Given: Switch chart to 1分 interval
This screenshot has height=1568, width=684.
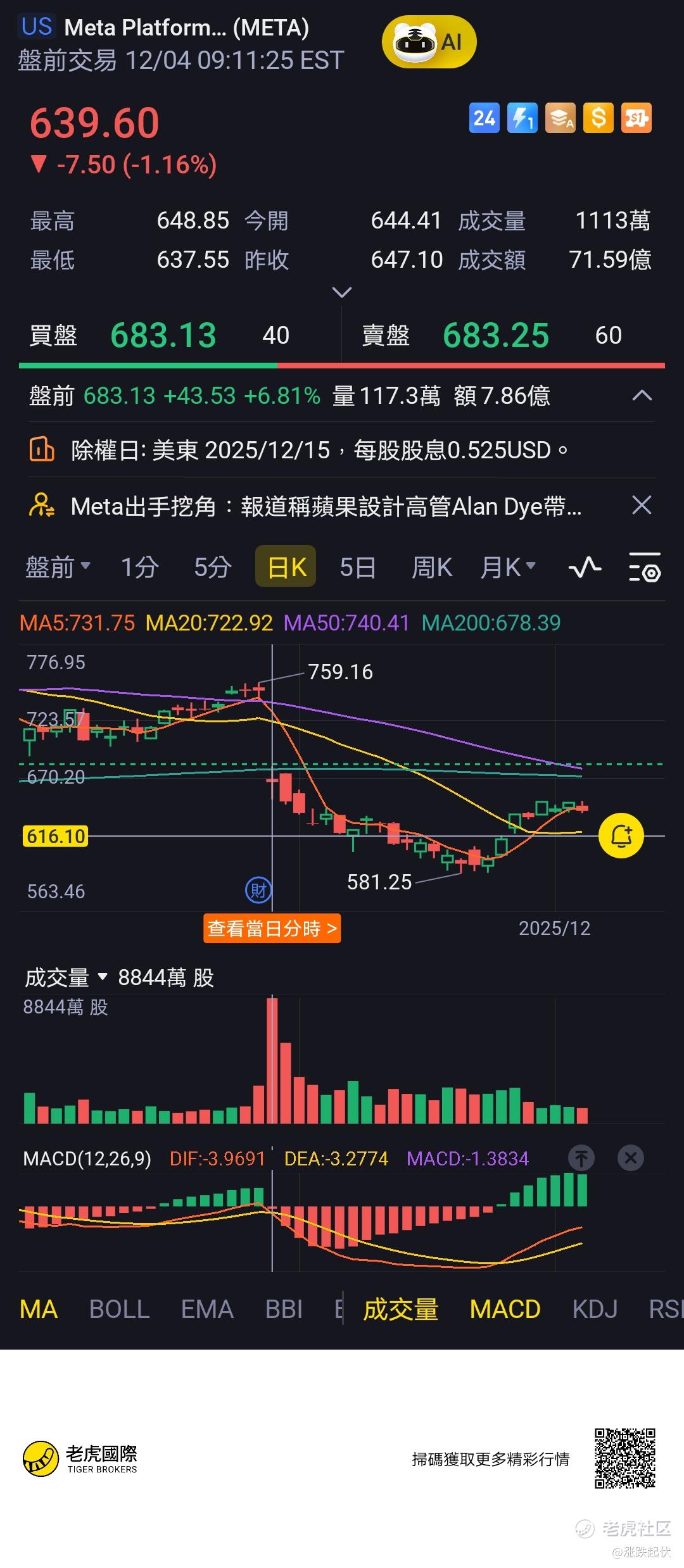Looking at the screenshot, I should [x=139, y=567].
